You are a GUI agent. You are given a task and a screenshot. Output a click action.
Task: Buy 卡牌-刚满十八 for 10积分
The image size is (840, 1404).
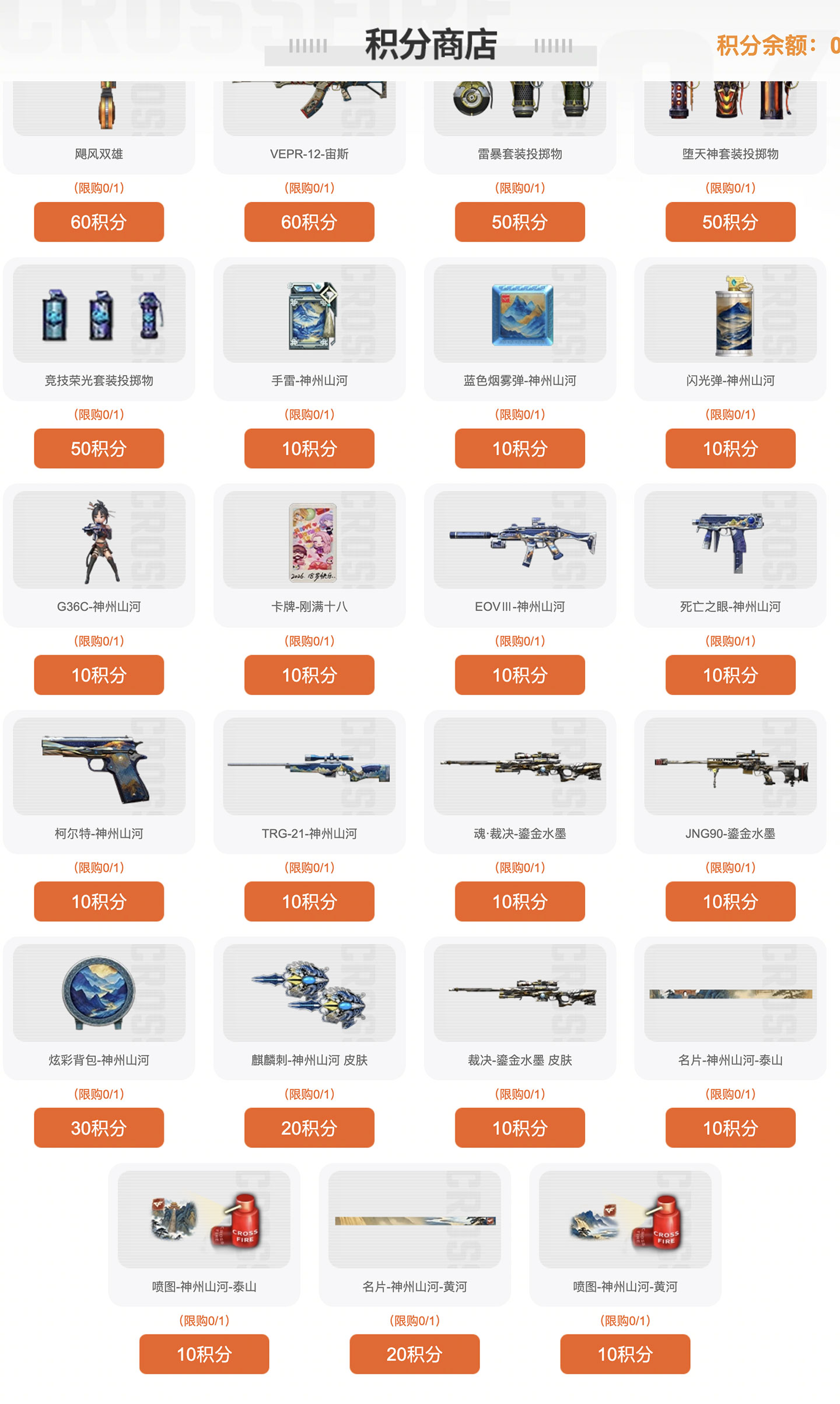(x=309, y=675)
